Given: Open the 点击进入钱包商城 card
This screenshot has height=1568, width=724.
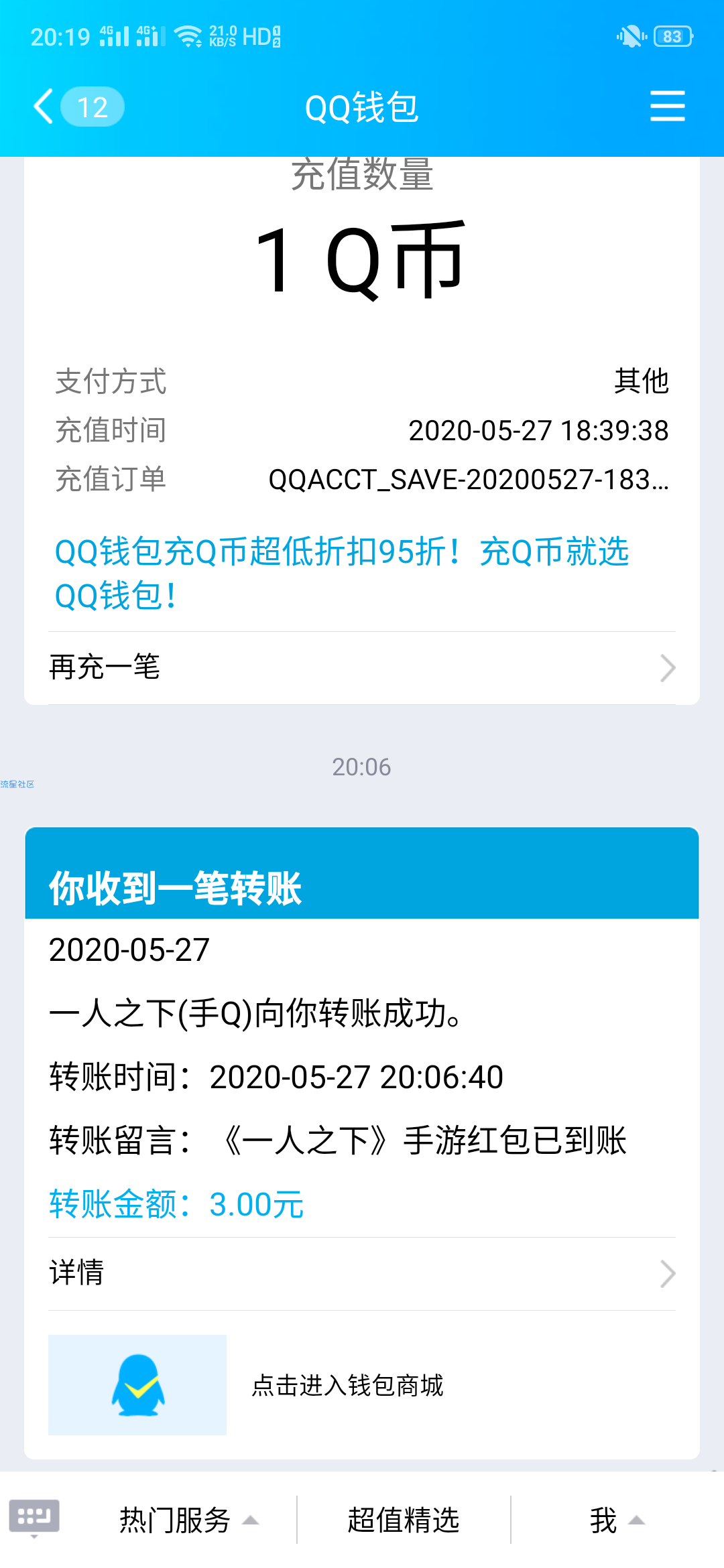Looking at the screenshot, I should tap(362, 1384).
